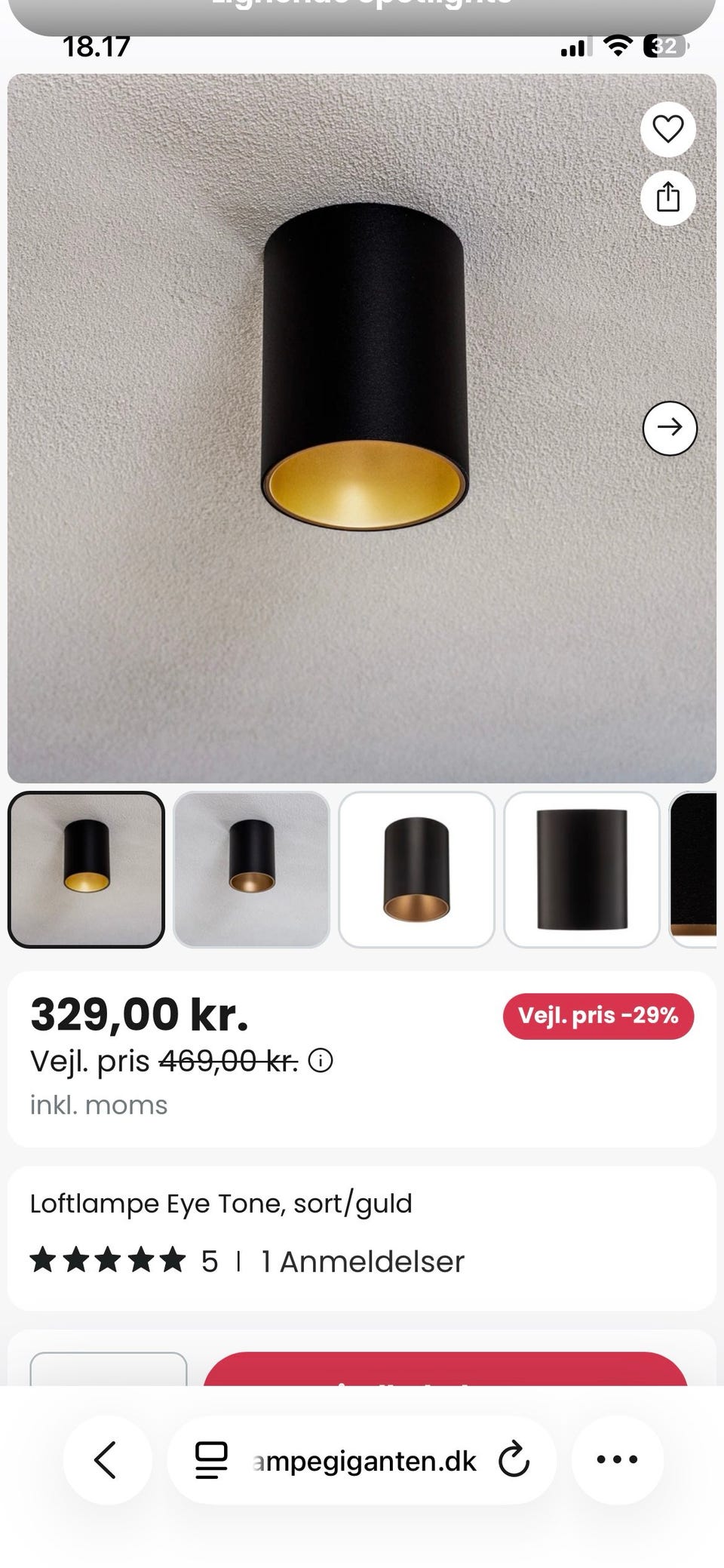Toggle the heart to favorite this lamp
The height and width of the screenshot is (1568, 724).
click(x=668, y=129)
